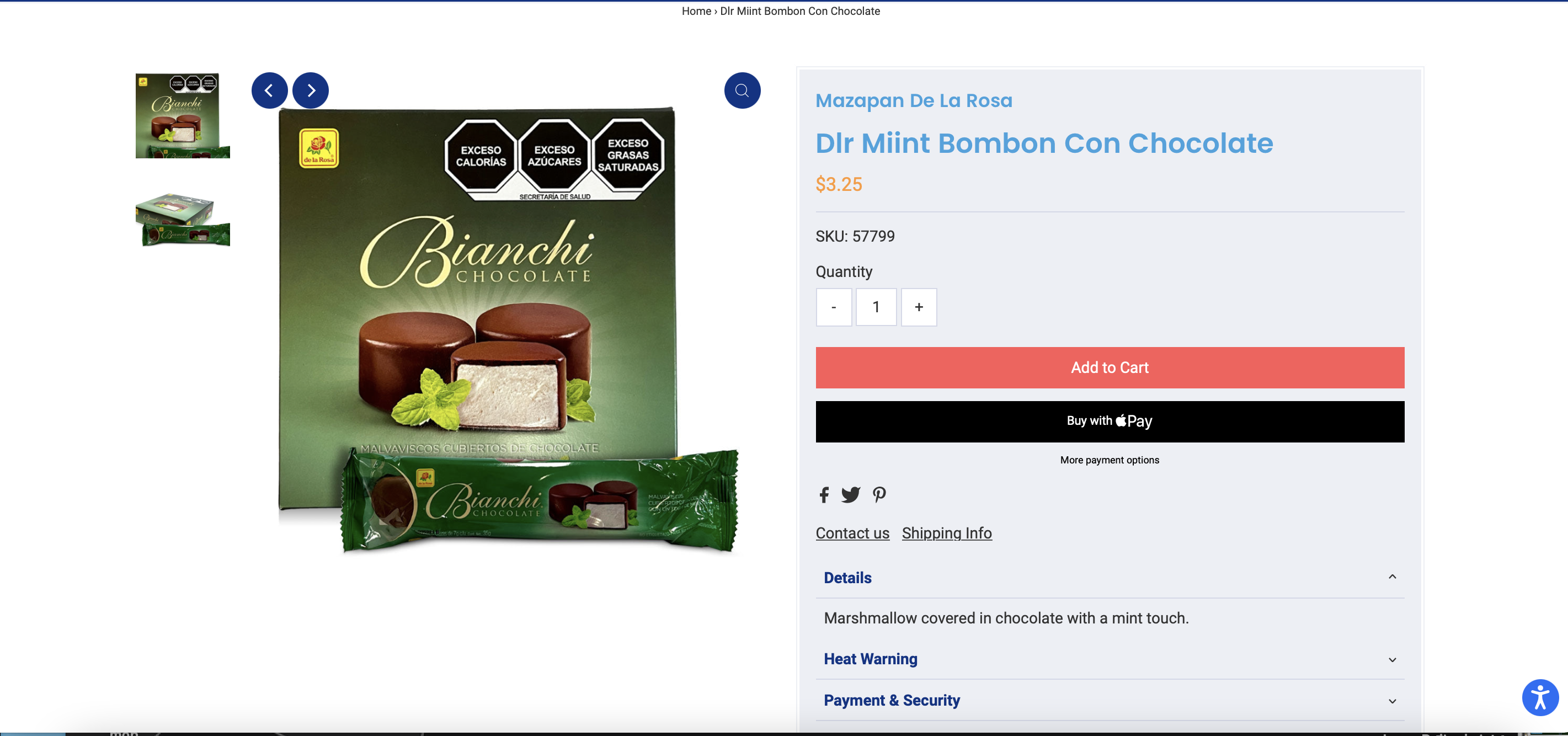
Task: Select the second open box thumbnail
Action: (183, 219)
